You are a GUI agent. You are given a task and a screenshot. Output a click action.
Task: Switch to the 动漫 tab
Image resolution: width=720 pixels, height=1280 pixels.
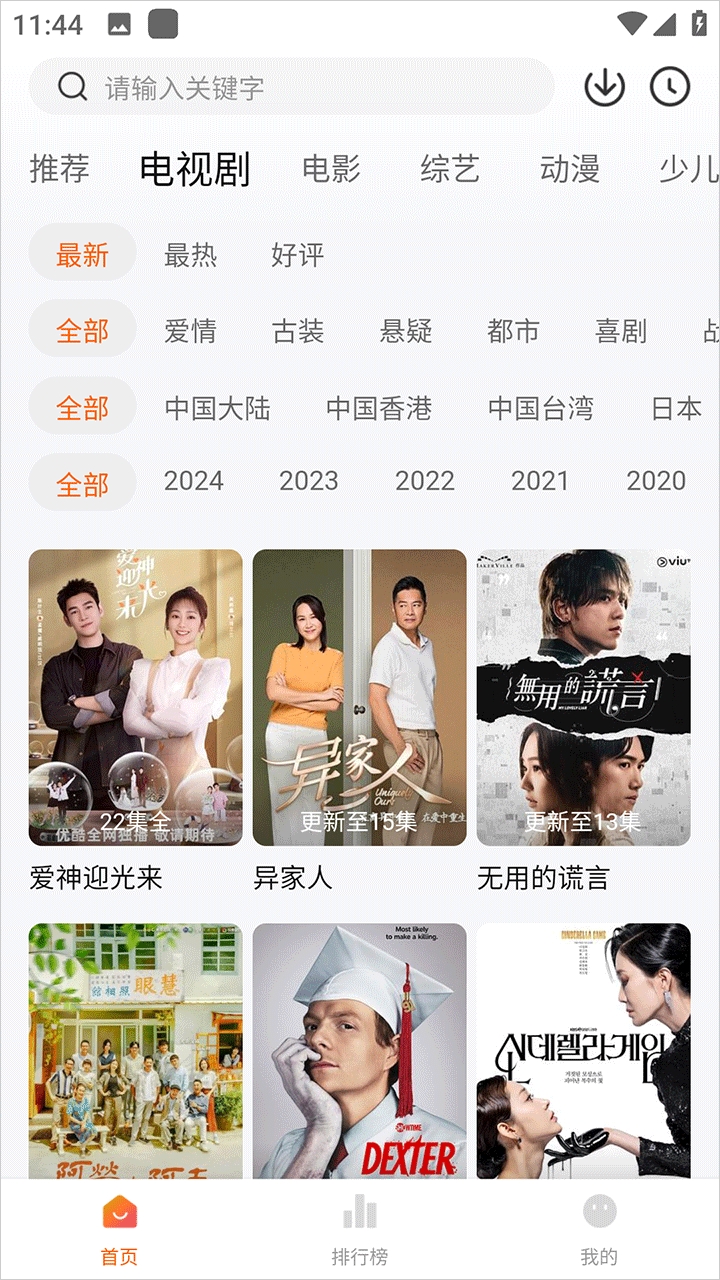click(x=569, y=169)
